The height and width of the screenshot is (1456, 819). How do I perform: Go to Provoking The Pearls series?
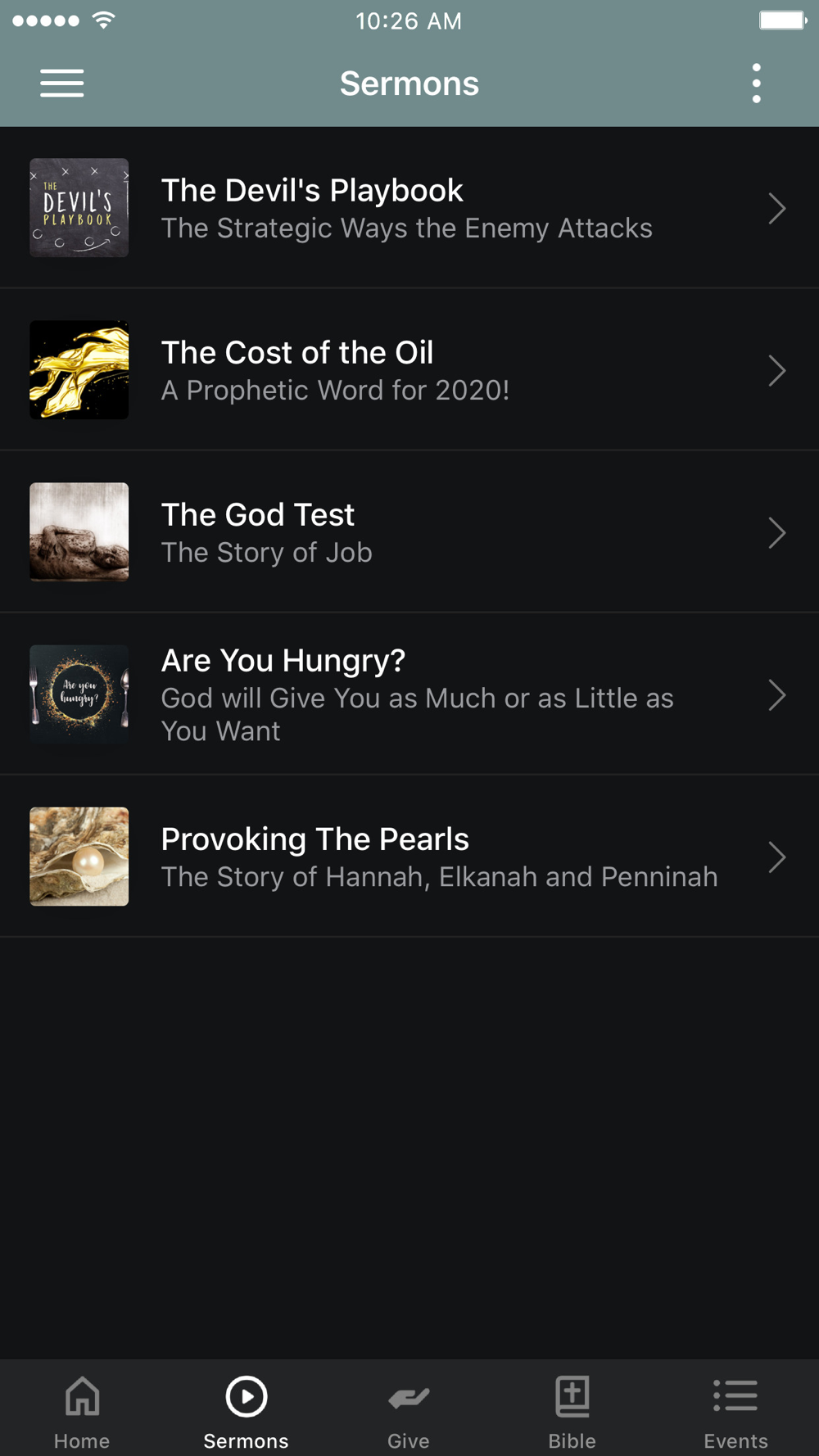point(409,857)
